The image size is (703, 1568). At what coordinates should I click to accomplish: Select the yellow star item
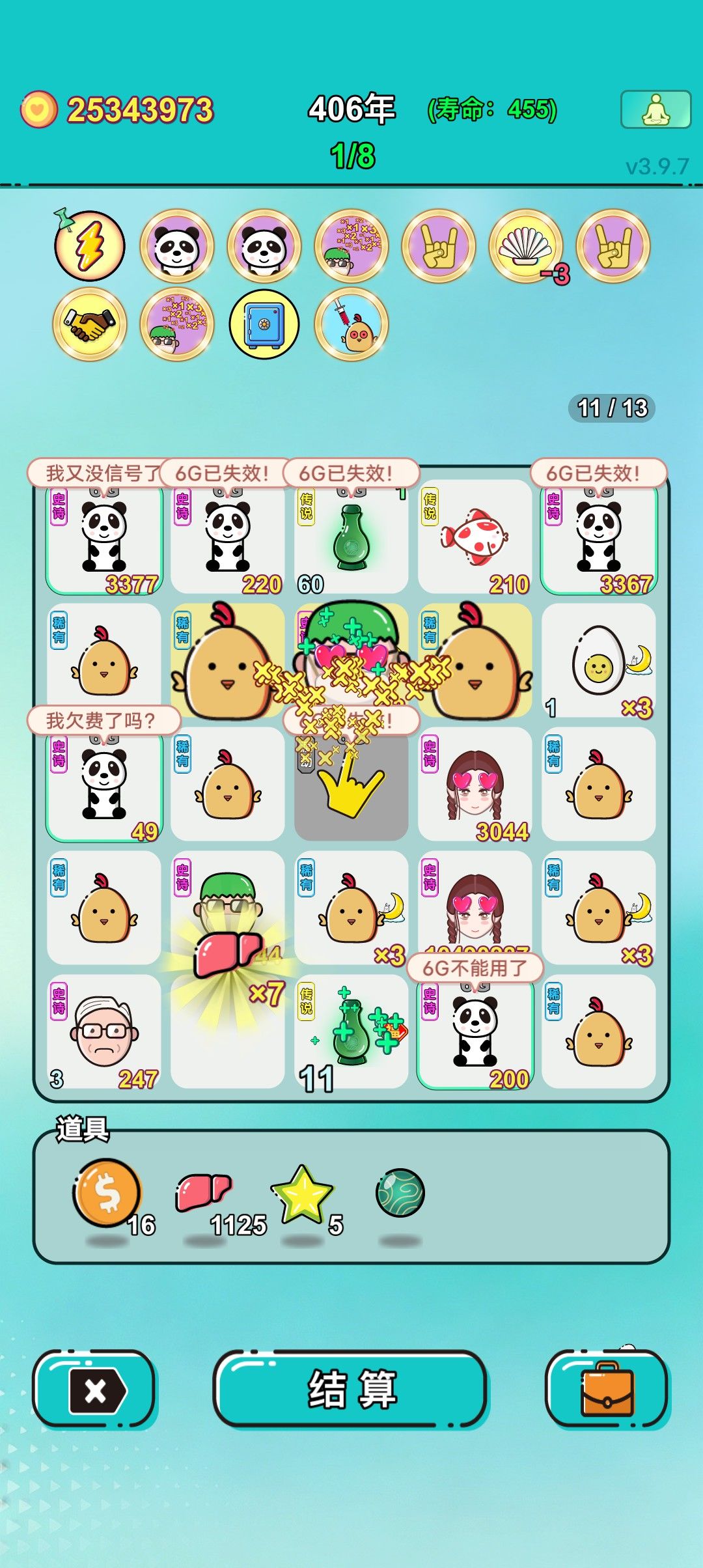click(x=302, y=1195)
